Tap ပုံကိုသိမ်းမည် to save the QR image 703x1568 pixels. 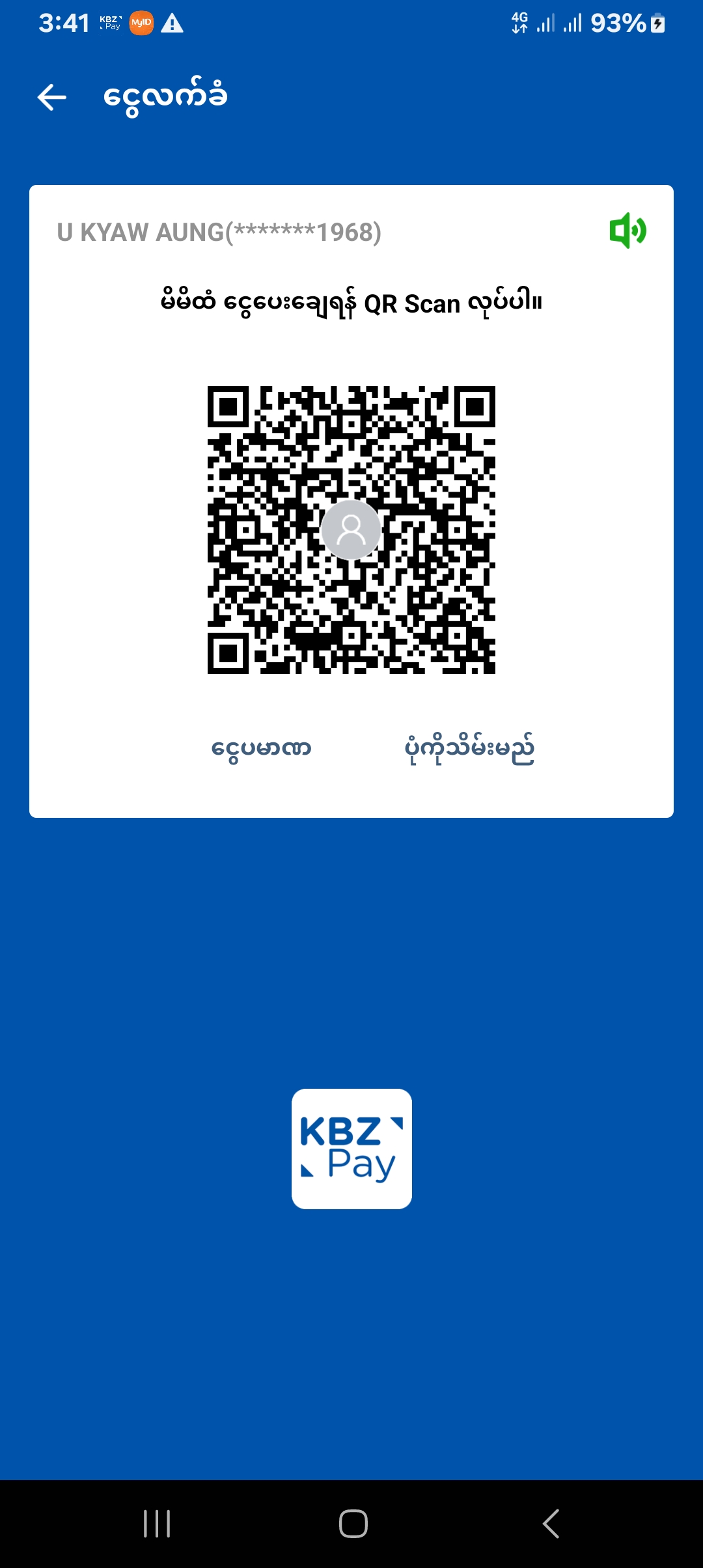point(469,749)
